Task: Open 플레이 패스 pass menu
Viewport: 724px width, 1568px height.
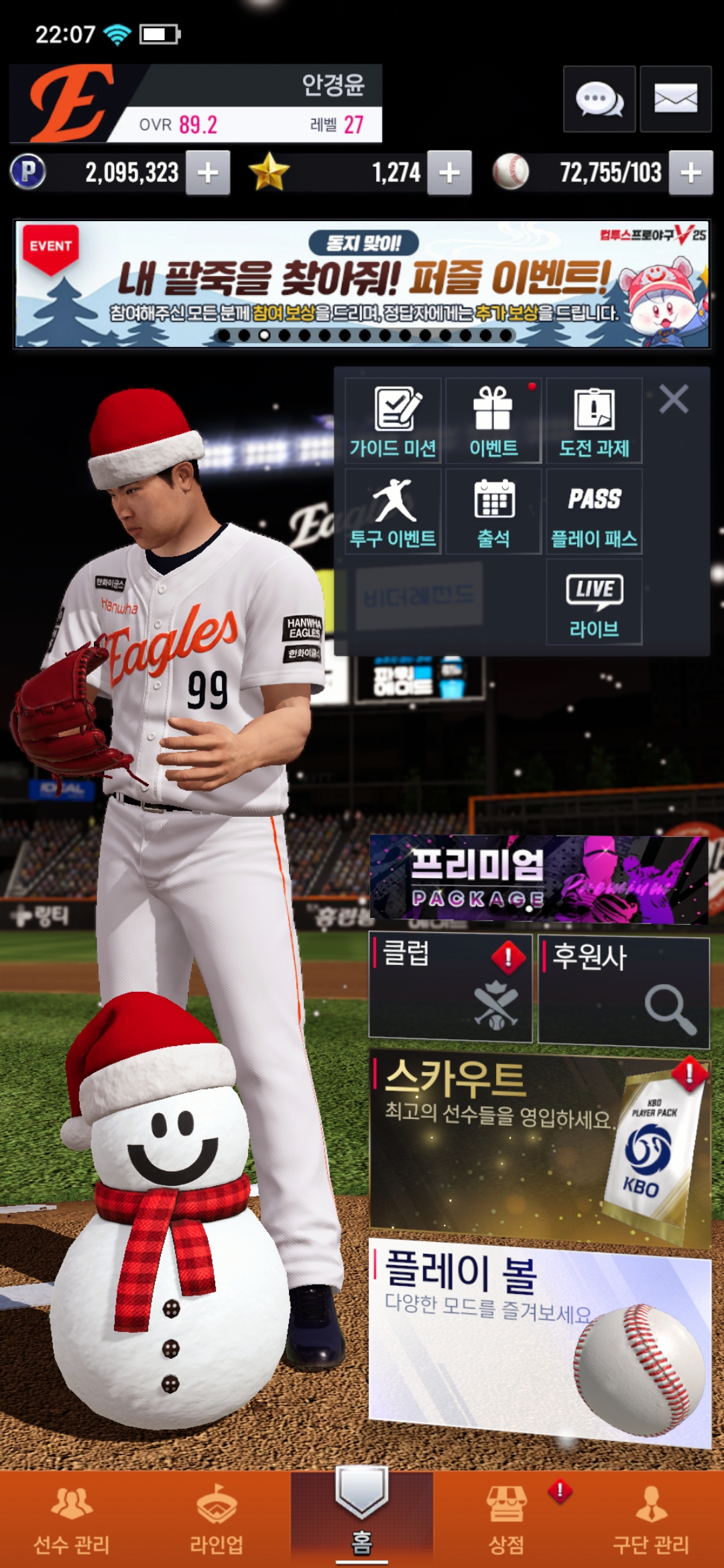Action: coord(594,511)
